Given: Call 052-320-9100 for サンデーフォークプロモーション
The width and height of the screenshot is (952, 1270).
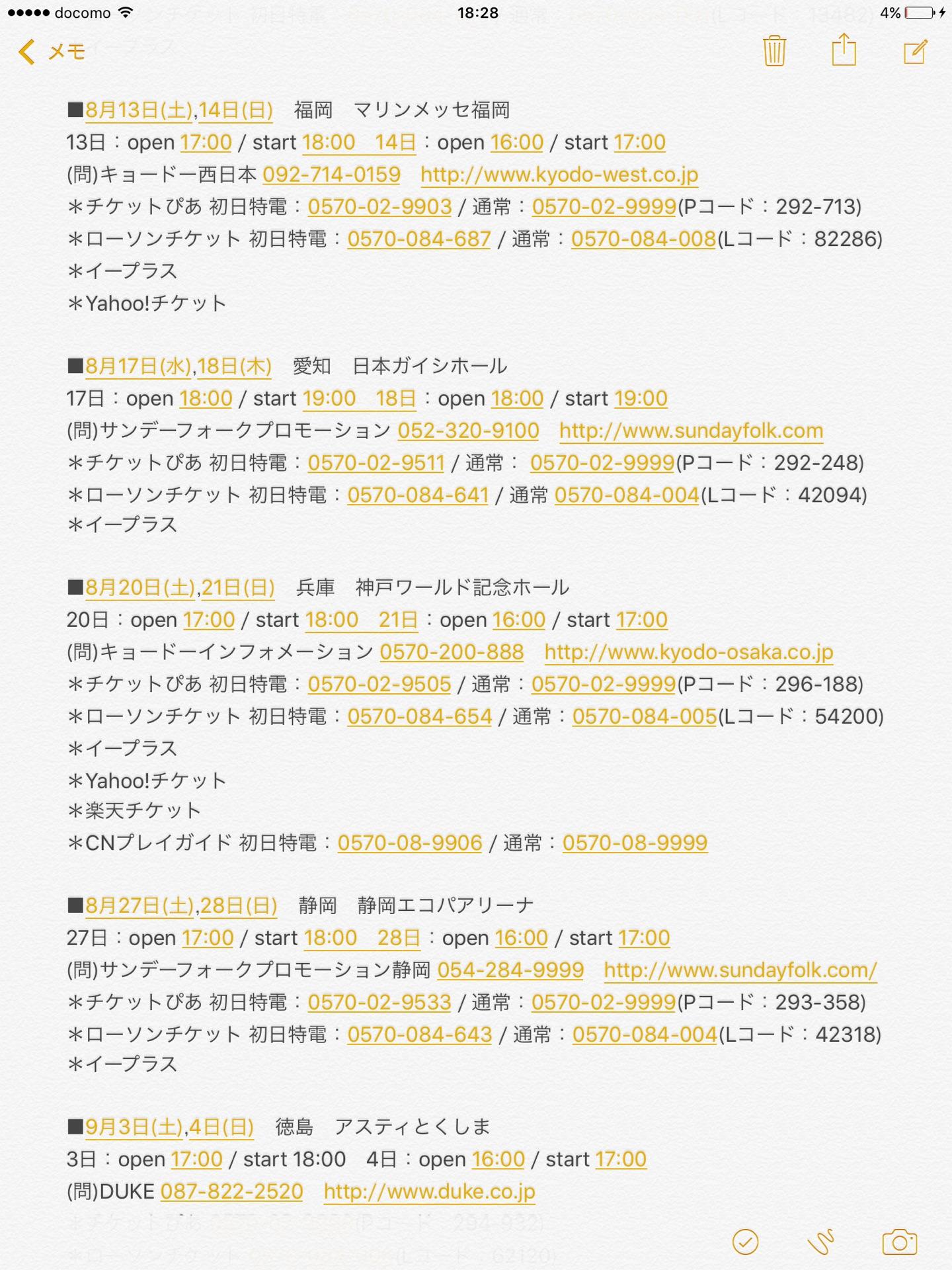Looking at the screenshot, I should point(468,431).
